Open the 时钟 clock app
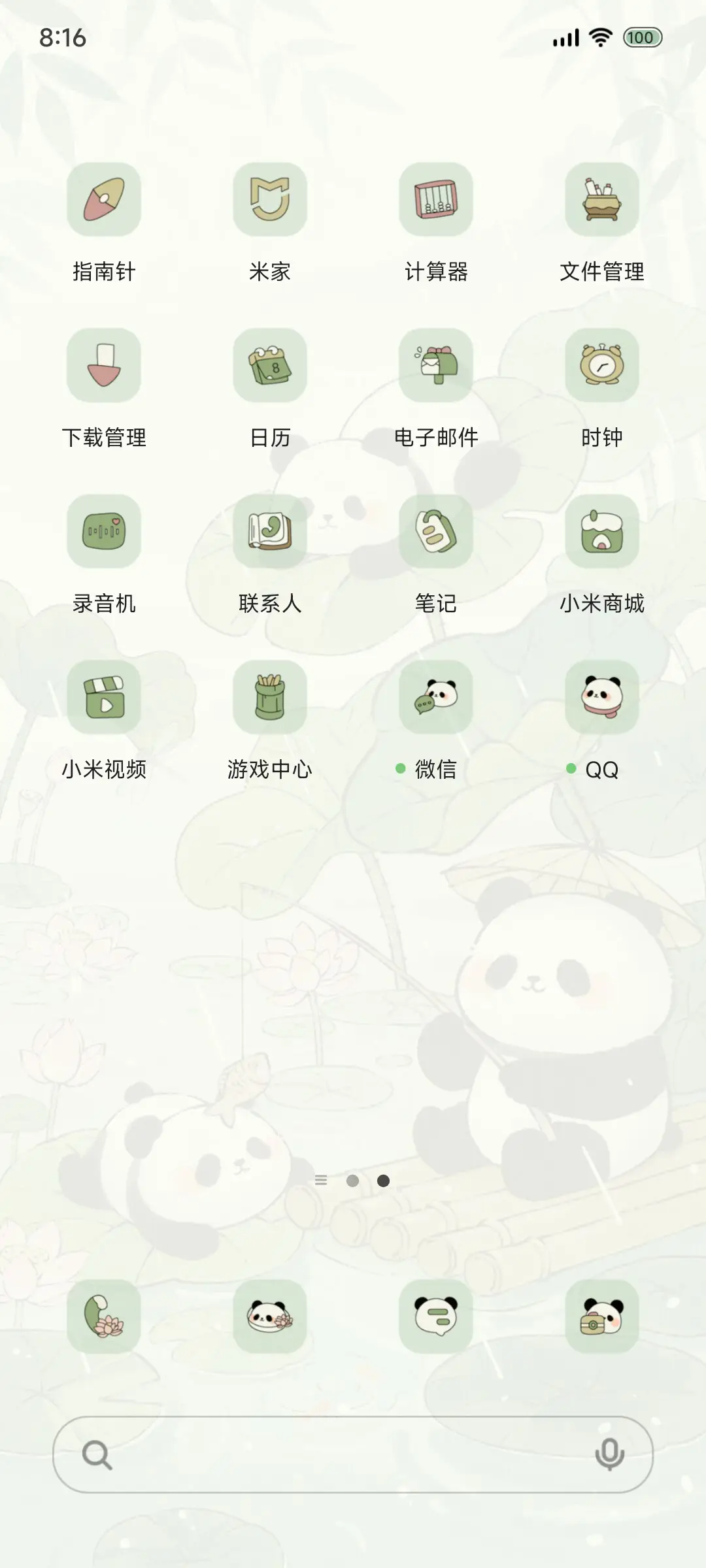 [x=601, y=366]
